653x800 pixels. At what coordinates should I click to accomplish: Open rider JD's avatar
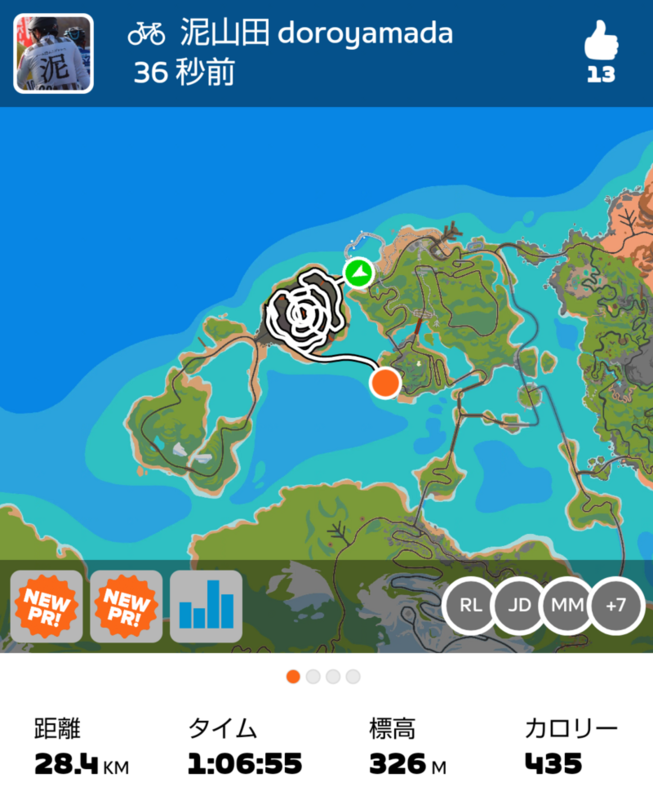point(519,605)
